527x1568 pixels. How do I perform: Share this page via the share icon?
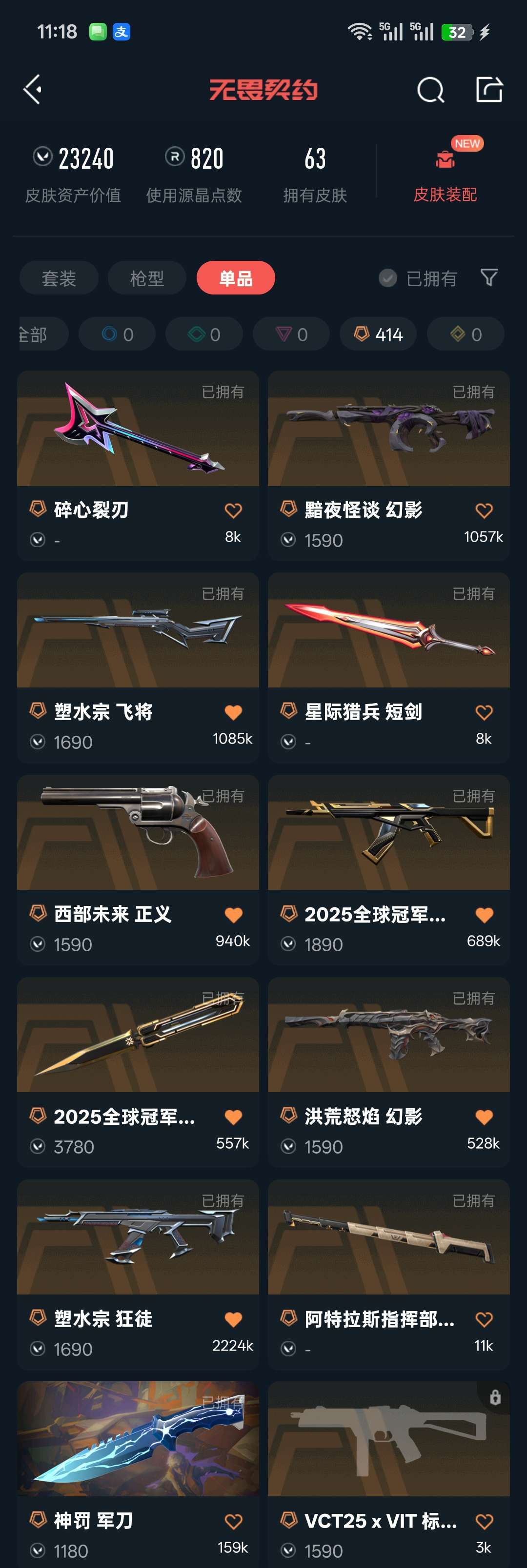489,90
